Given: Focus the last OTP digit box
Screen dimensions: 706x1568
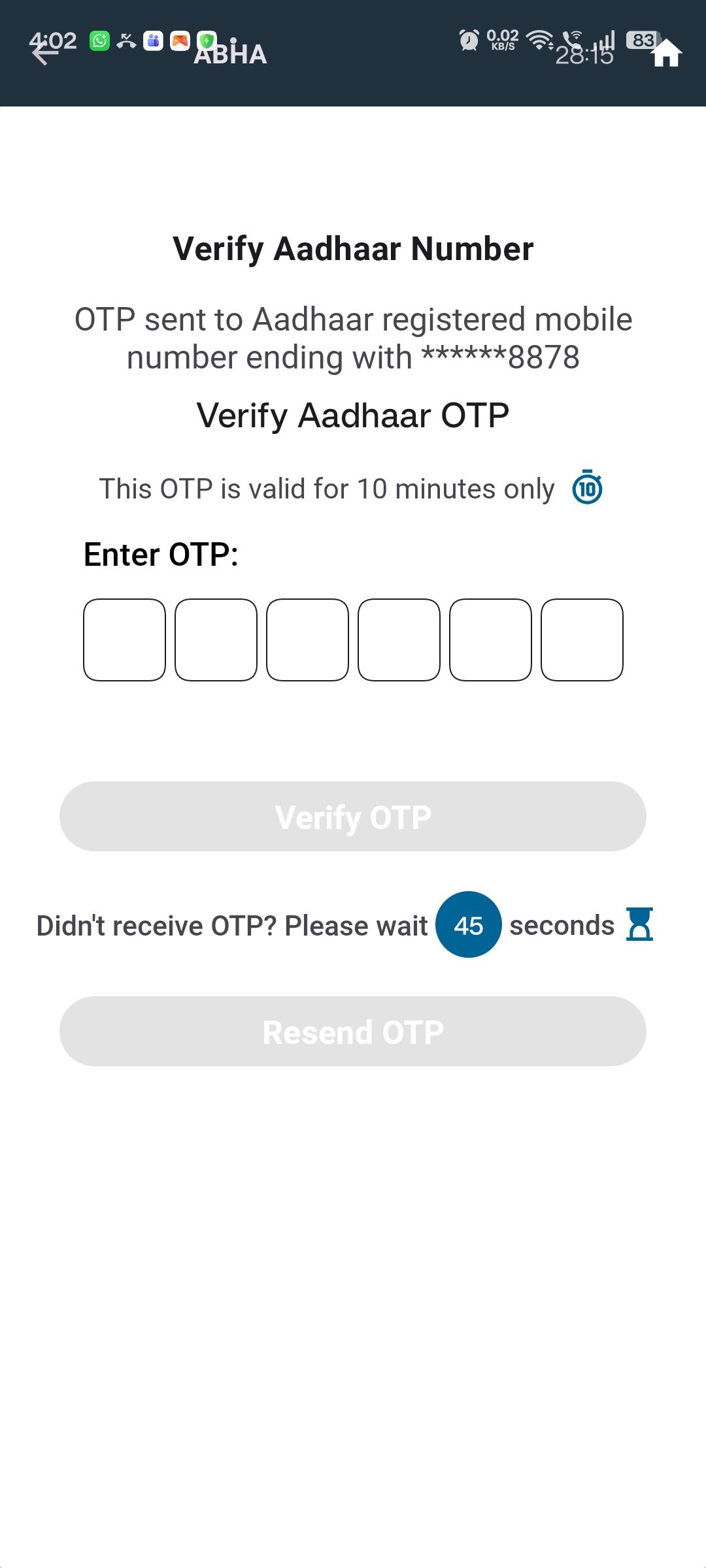Looking at the screenshot, I should point(582,640).
